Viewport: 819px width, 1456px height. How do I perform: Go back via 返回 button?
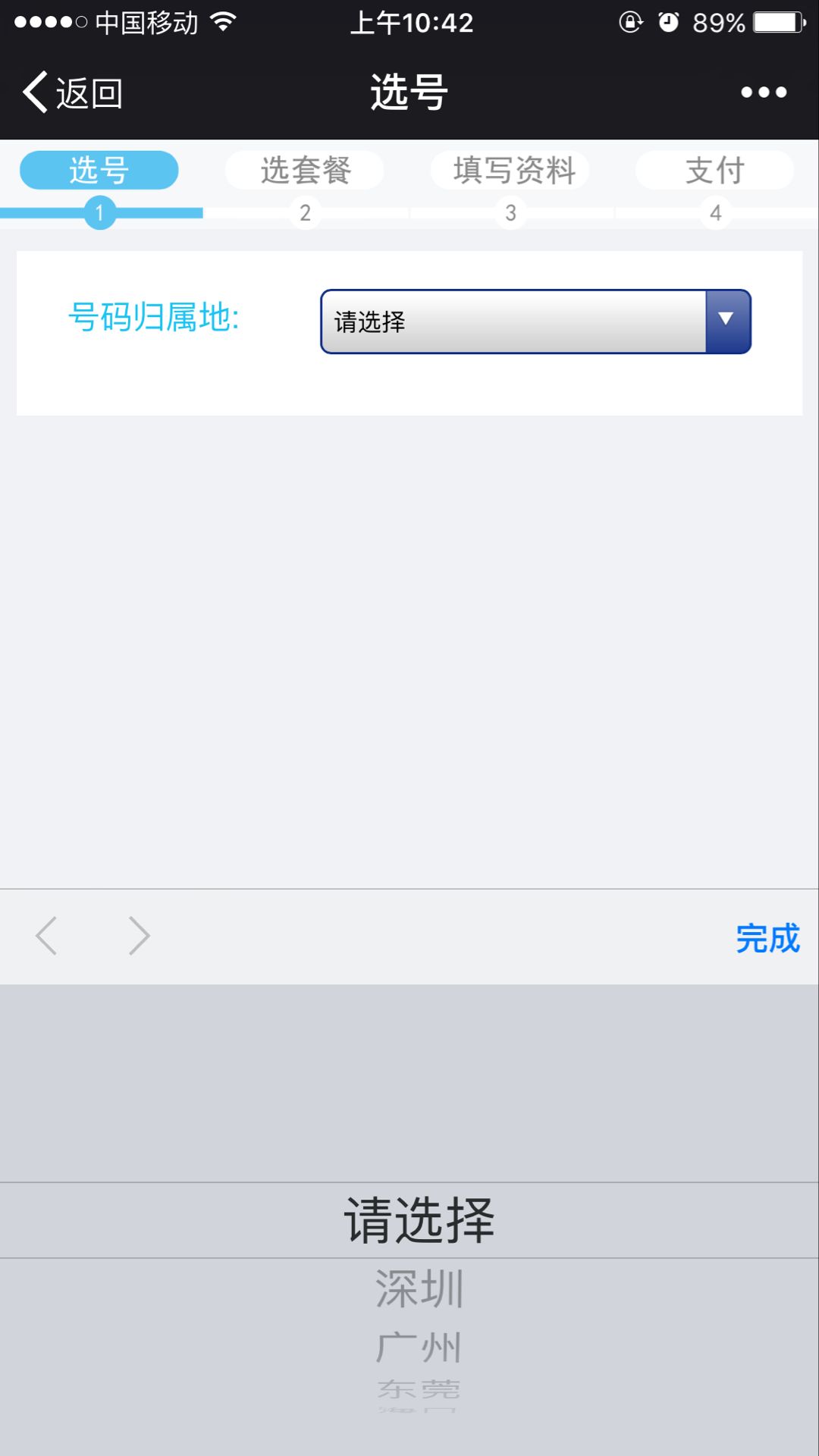(x=73, y=93)
